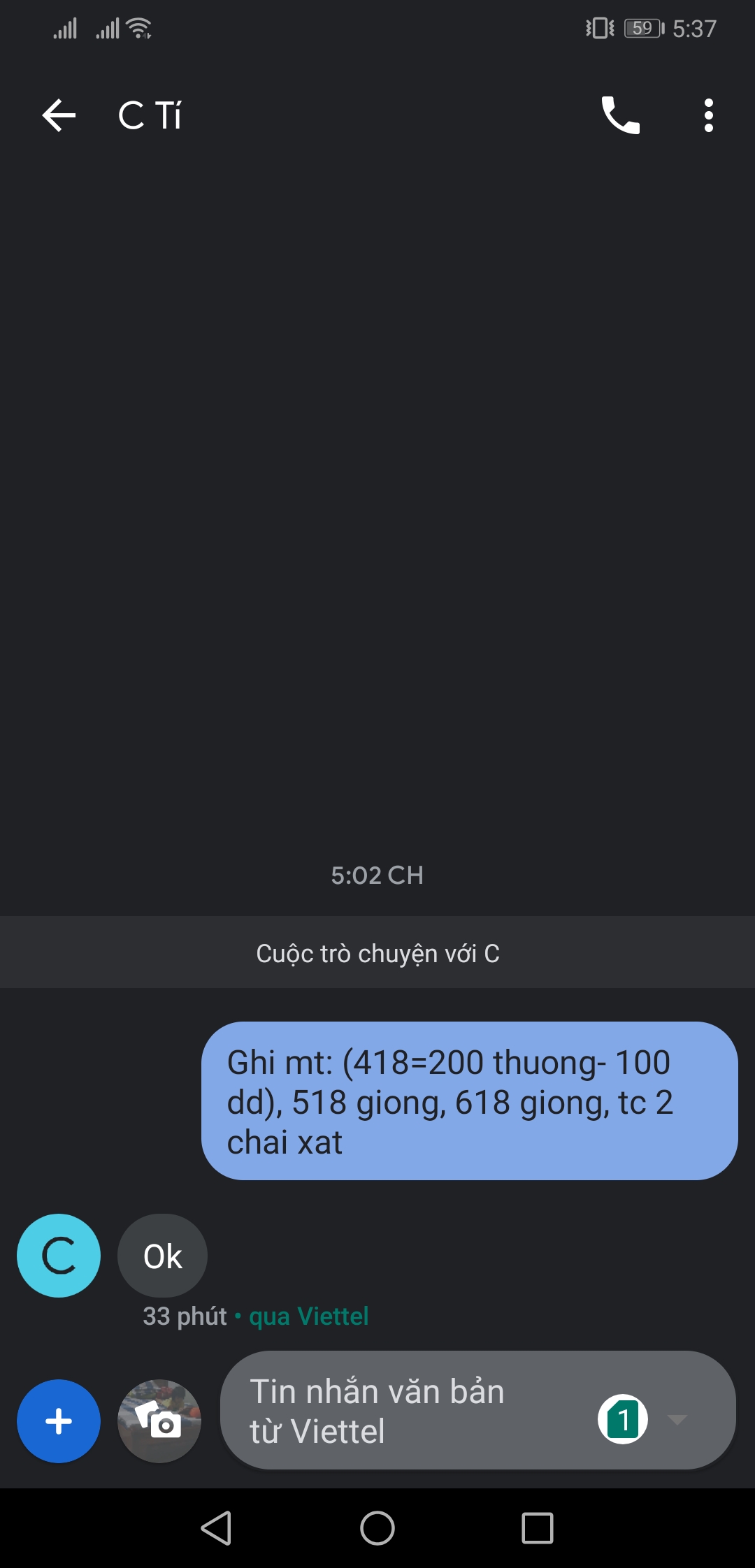755x1568 pixels.
Task: Focus the Viettel text message field
Action: coord(405,1411)
